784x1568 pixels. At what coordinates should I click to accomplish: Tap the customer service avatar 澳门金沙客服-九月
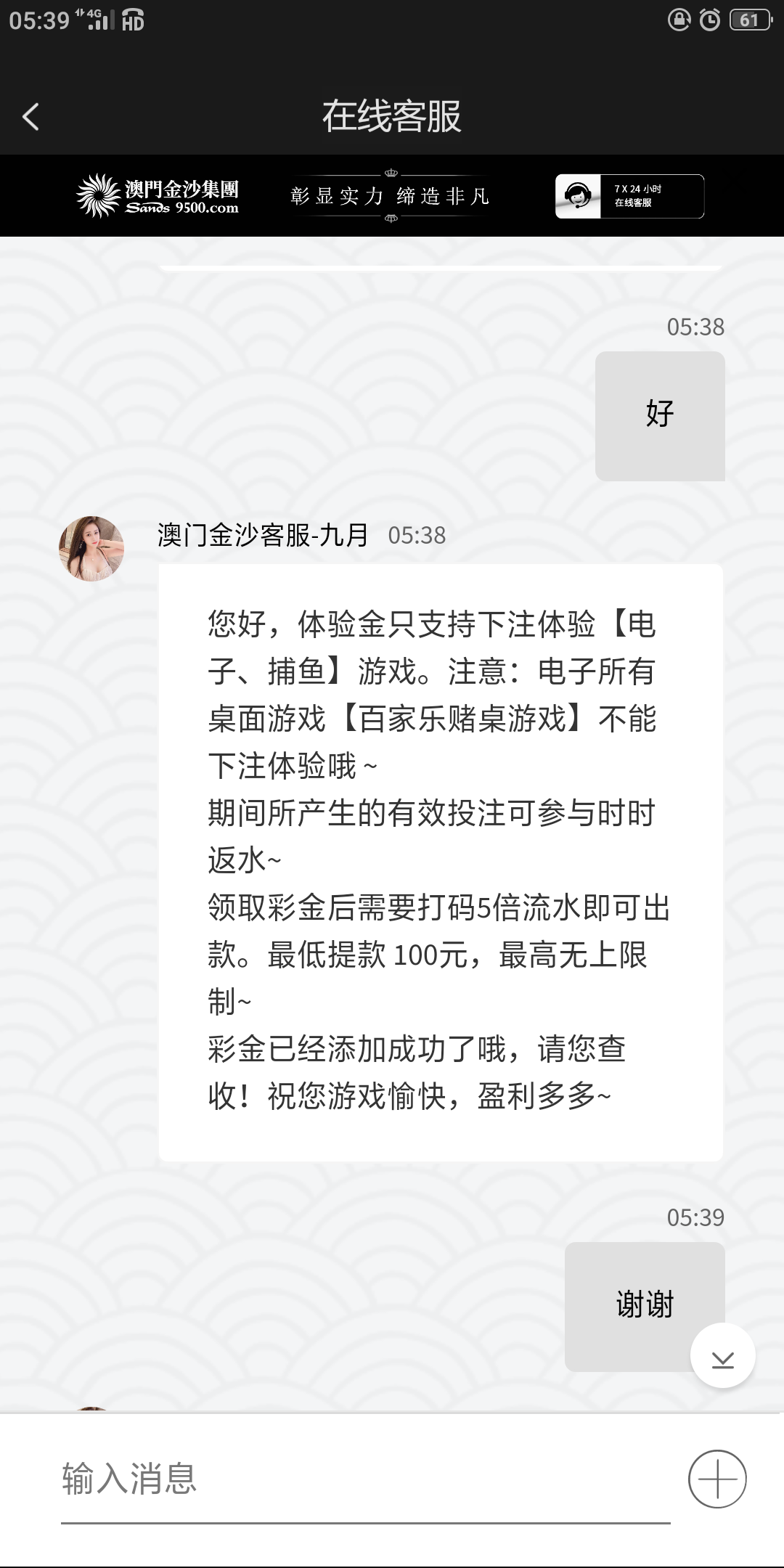point(92,548)
